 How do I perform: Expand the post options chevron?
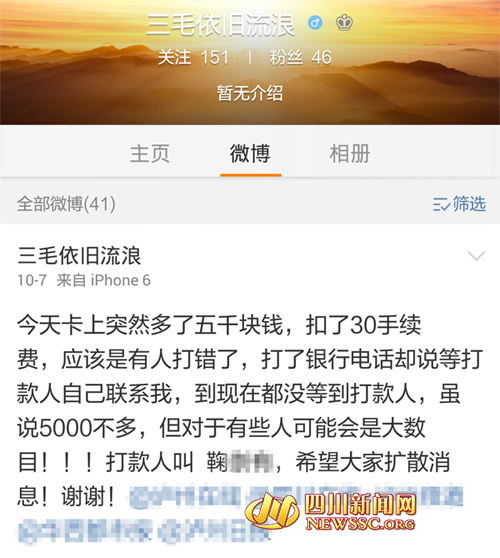(x=476, y=256)
